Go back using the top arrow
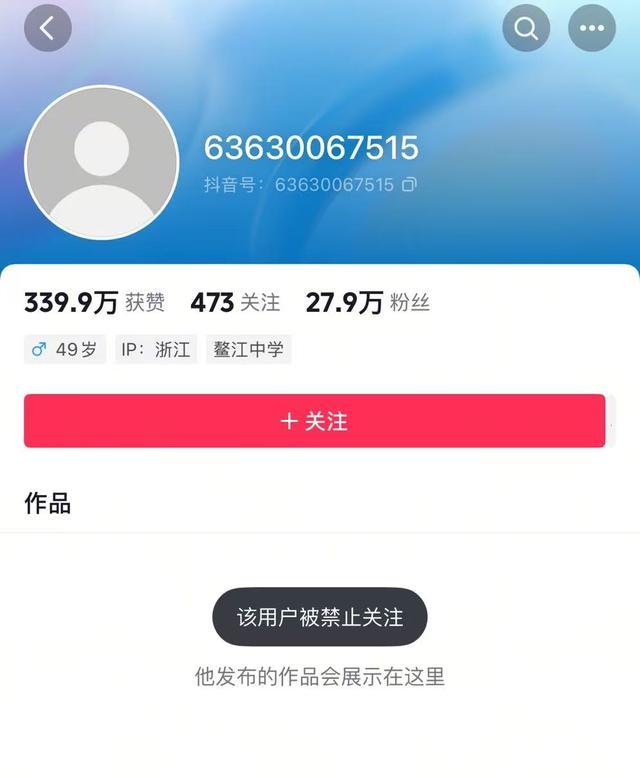The width and height of the screenshot is (640, 778). tap(47, 28)
